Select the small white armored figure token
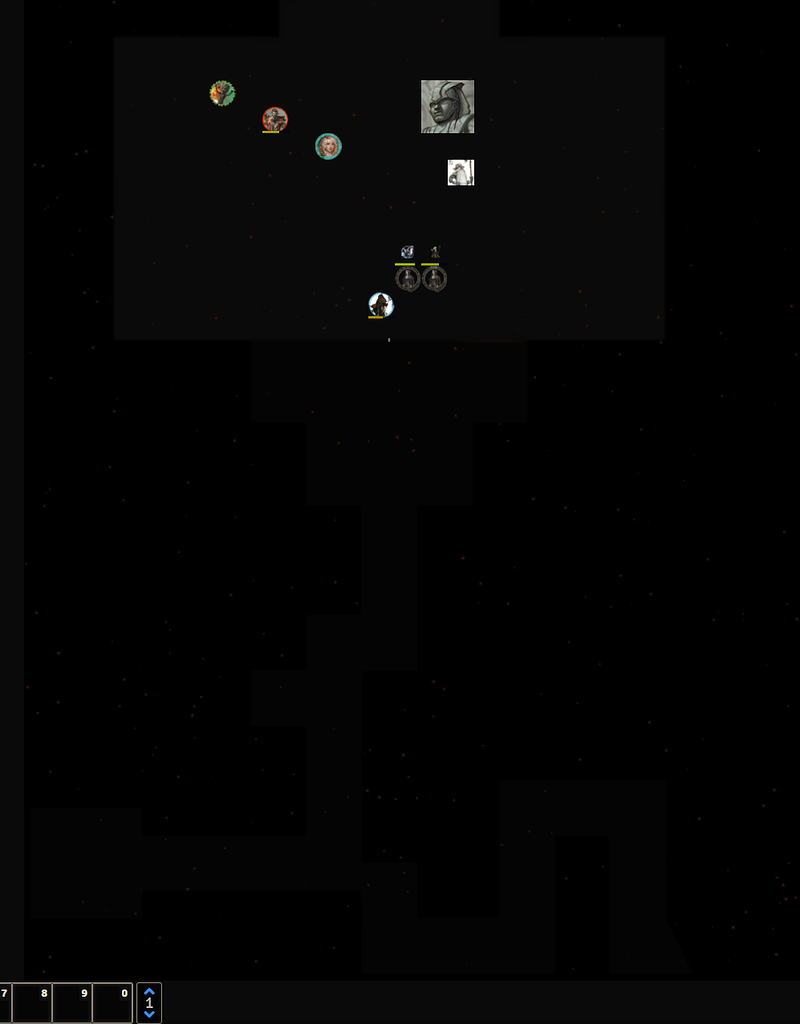 460,172
